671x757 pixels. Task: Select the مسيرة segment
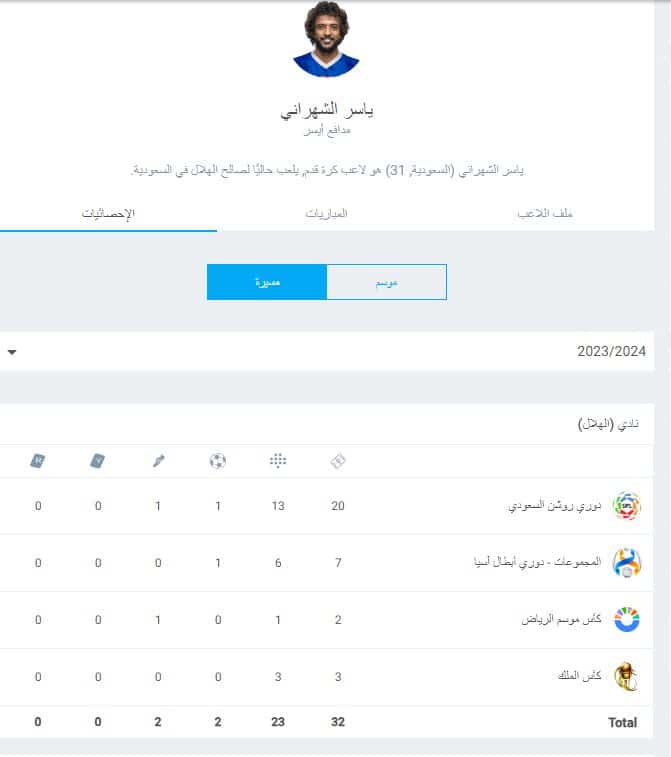pos(267,282)
